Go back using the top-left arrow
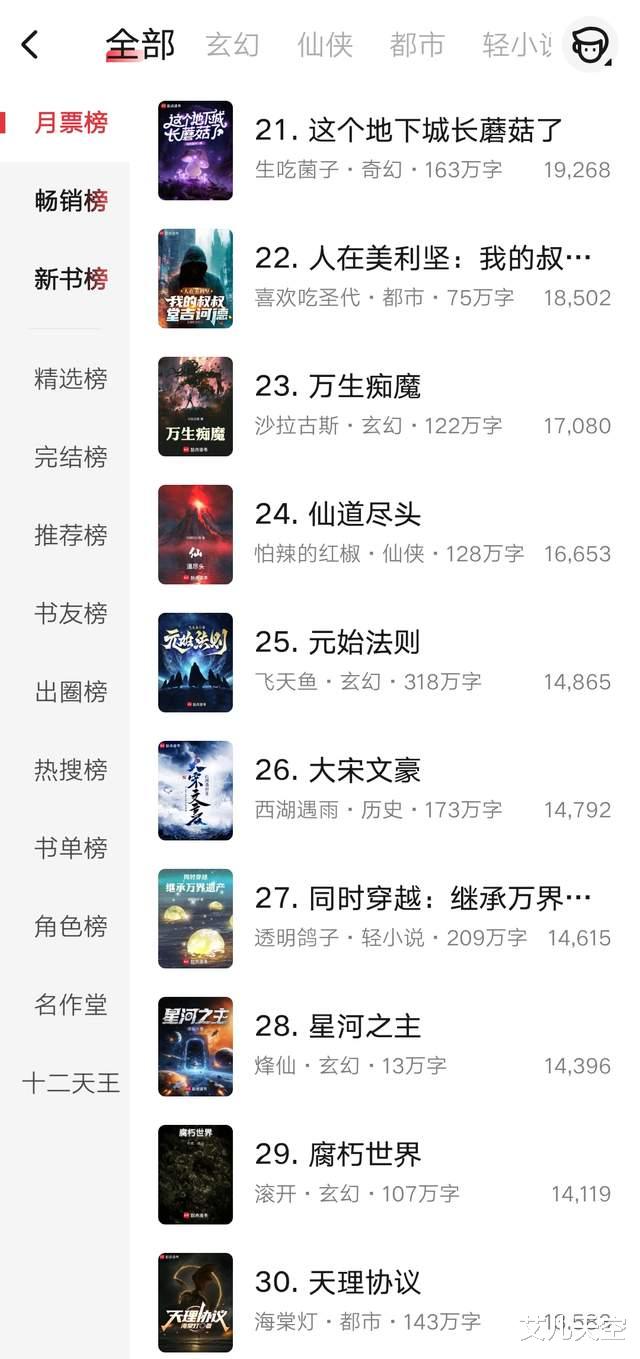640x1359 pixels. click(30, 44)
